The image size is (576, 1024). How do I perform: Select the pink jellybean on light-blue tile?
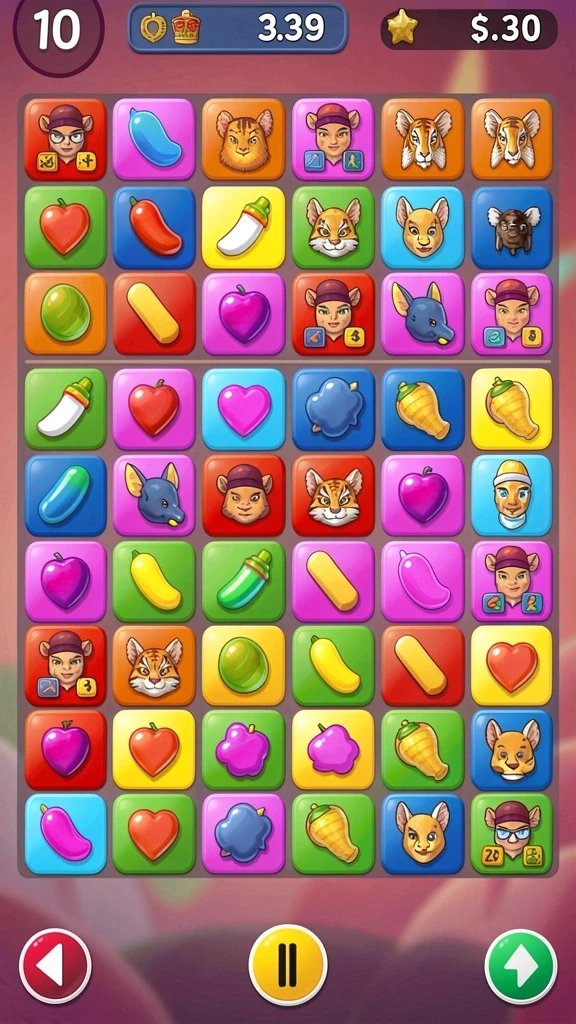[65, 834]
